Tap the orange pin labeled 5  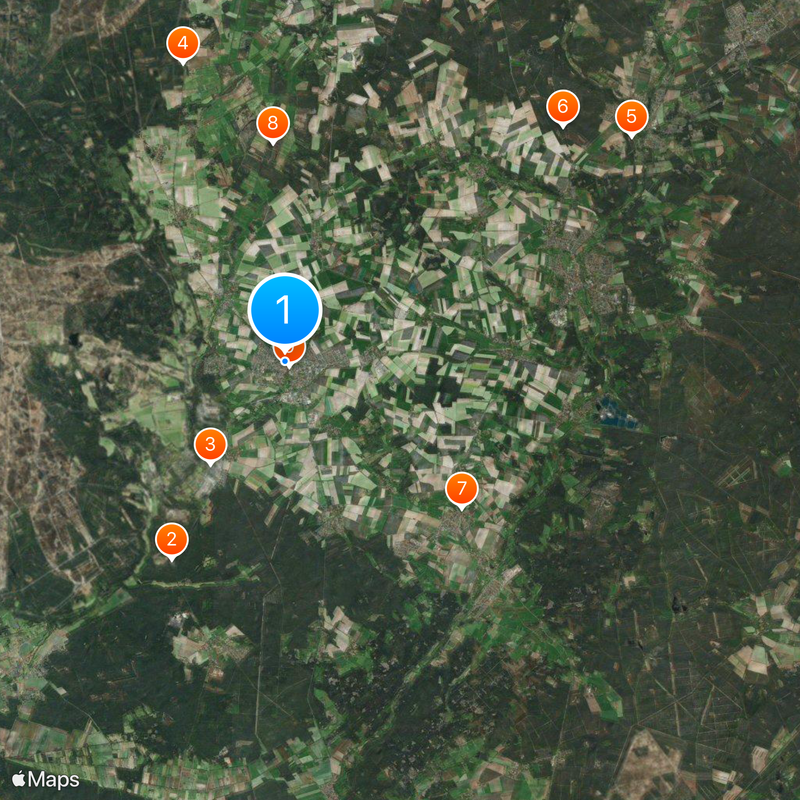coord(630,116)
